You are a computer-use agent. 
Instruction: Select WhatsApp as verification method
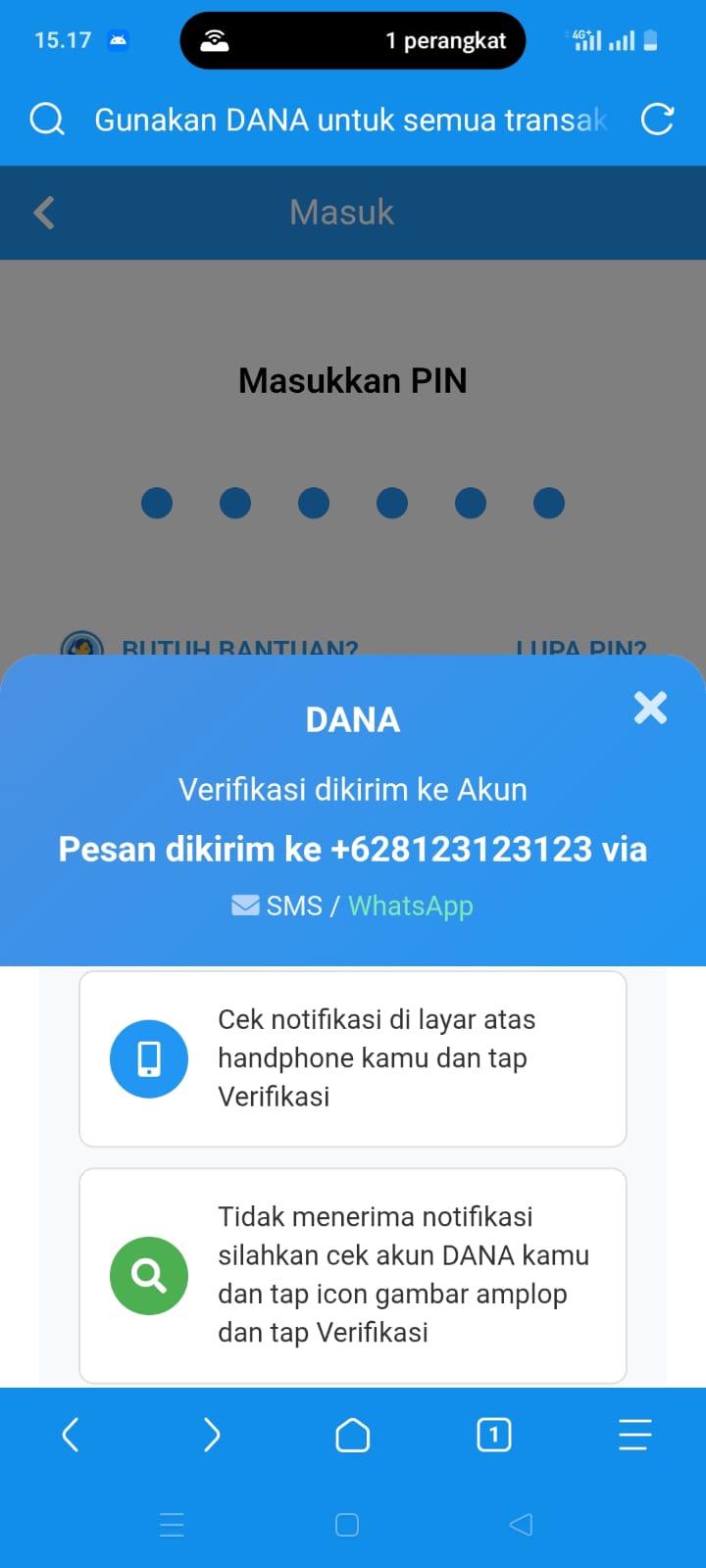(411, 906)
